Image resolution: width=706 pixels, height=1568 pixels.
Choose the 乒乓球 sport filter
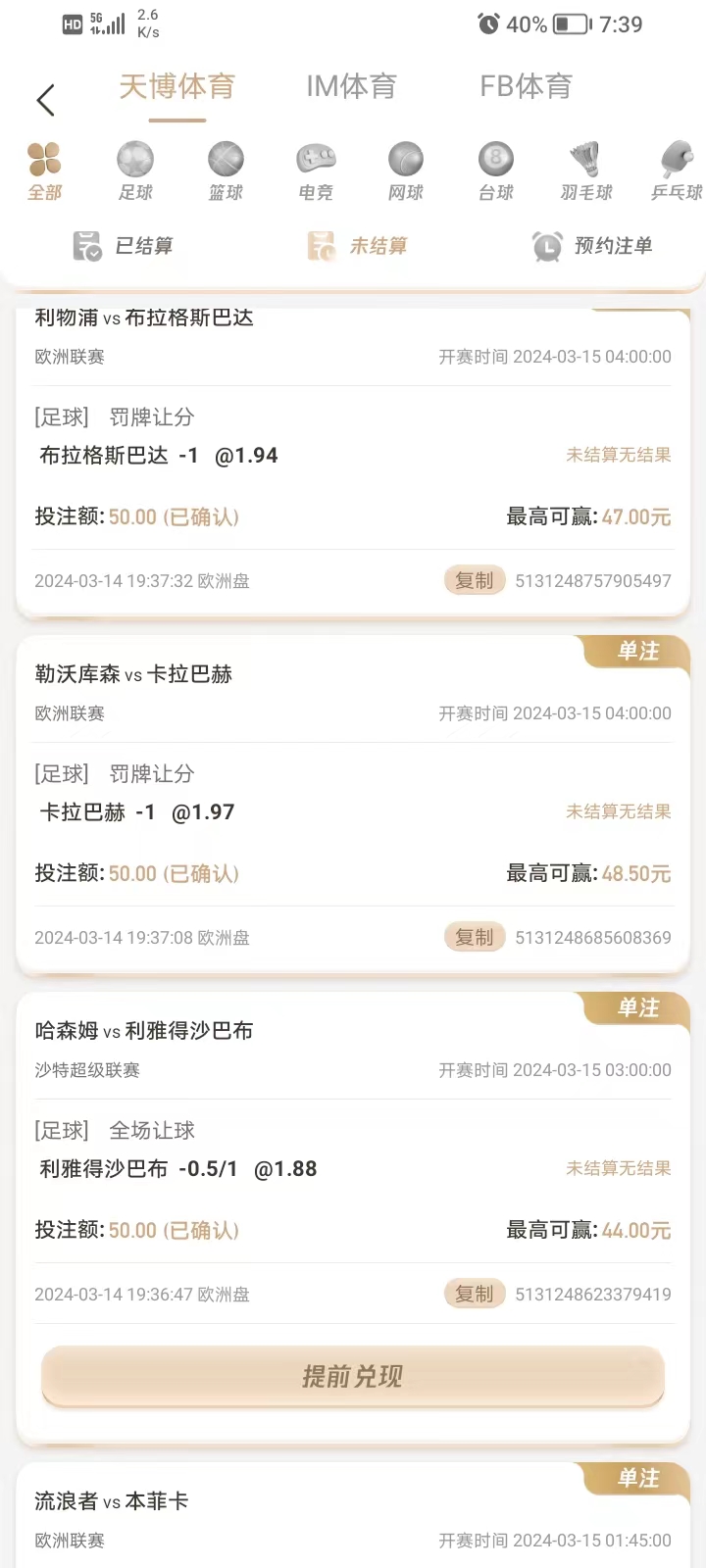coord(677,171)
